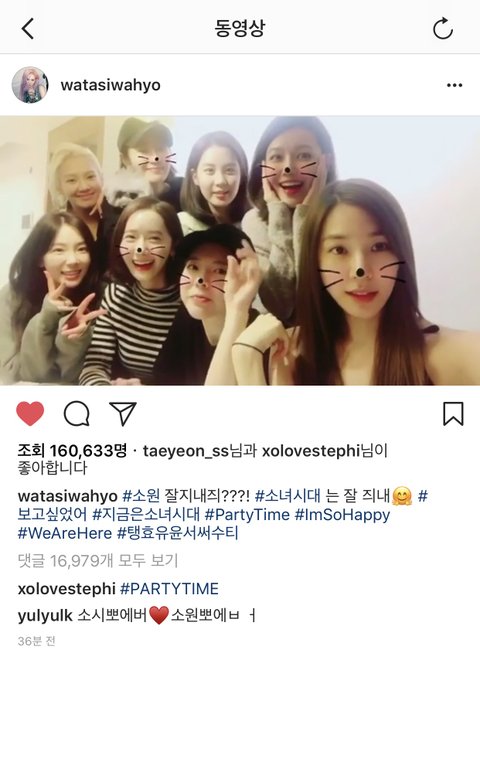Open the #PartyTime hashtag in the caption

[247, 514]
